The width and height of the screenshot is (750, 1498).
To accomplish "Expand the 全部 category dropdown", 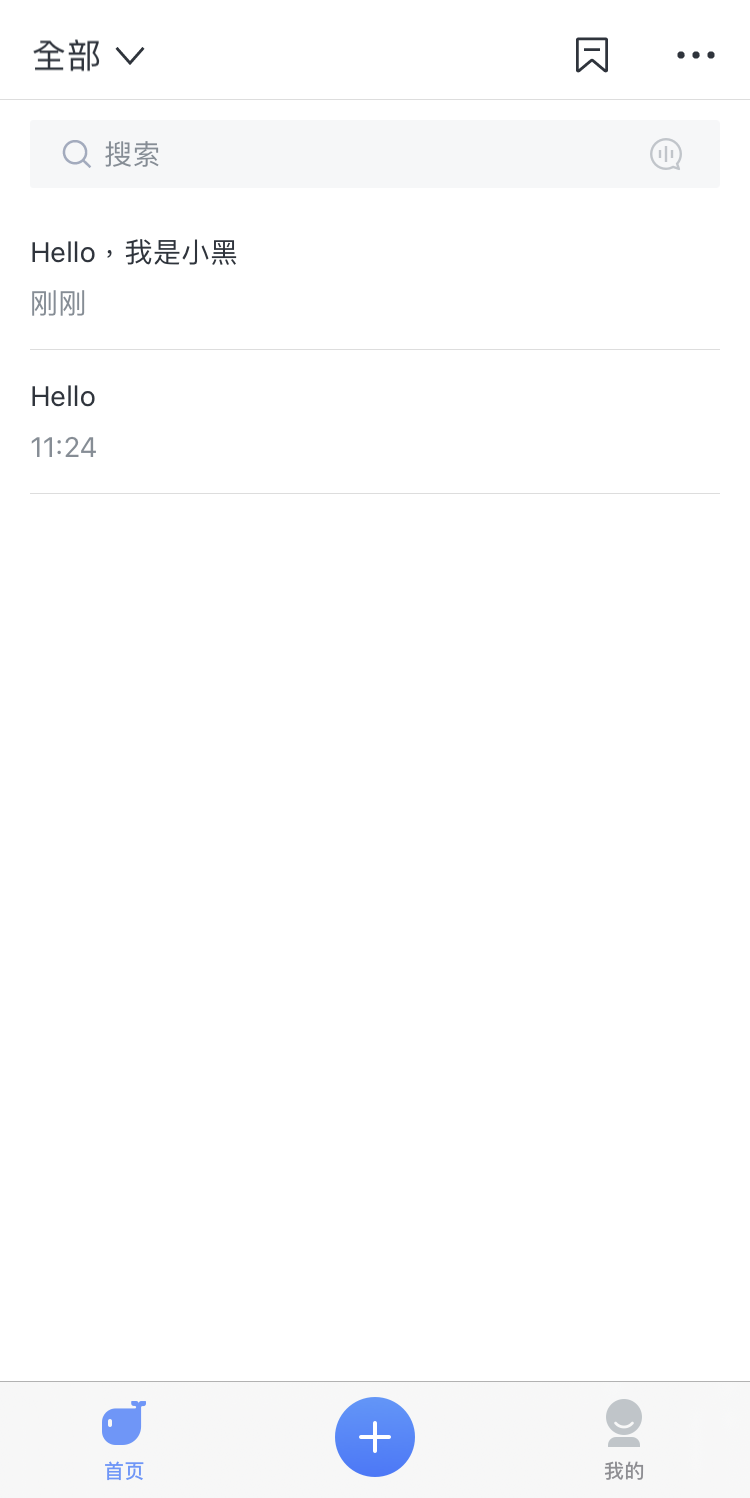I will point(89,55).
